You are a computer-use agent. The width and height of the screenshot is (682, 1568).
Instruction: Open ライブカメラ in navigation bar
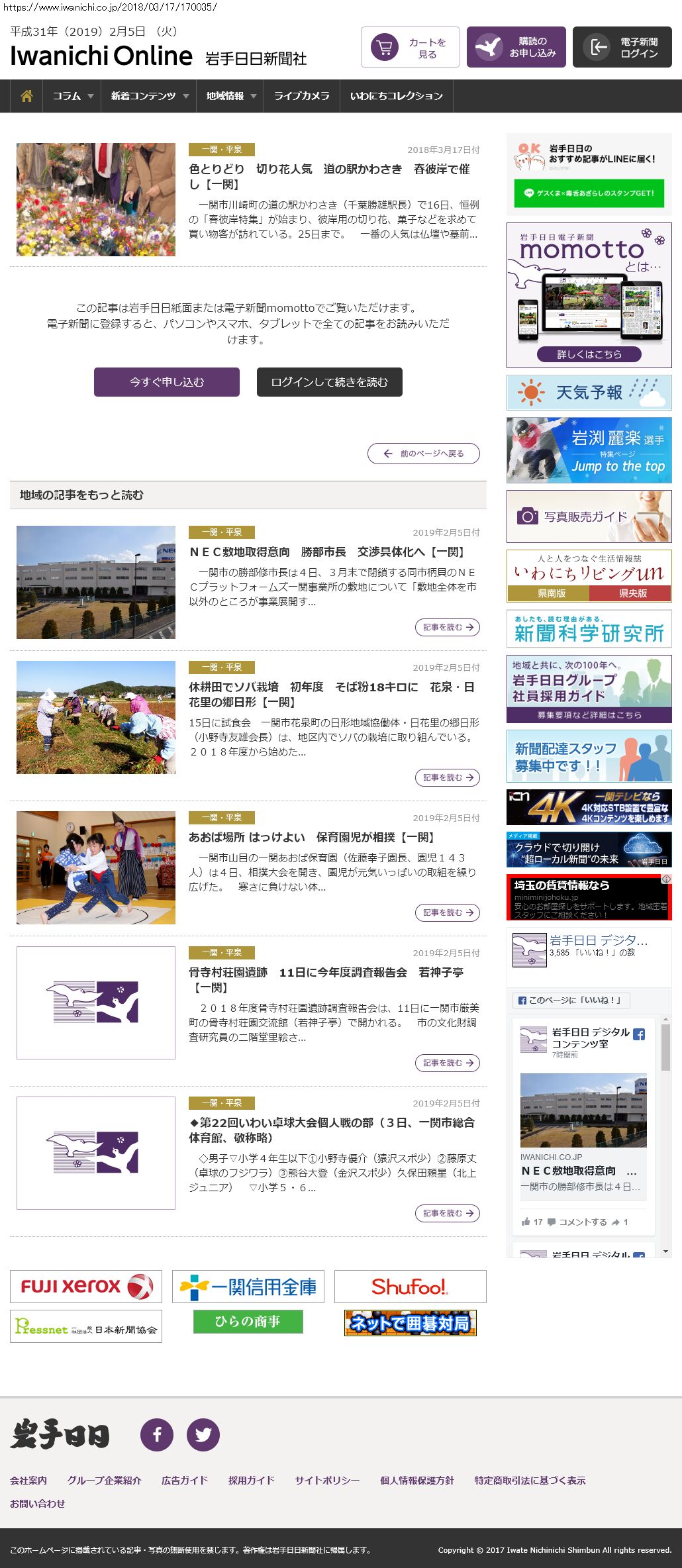click(301, 96)
